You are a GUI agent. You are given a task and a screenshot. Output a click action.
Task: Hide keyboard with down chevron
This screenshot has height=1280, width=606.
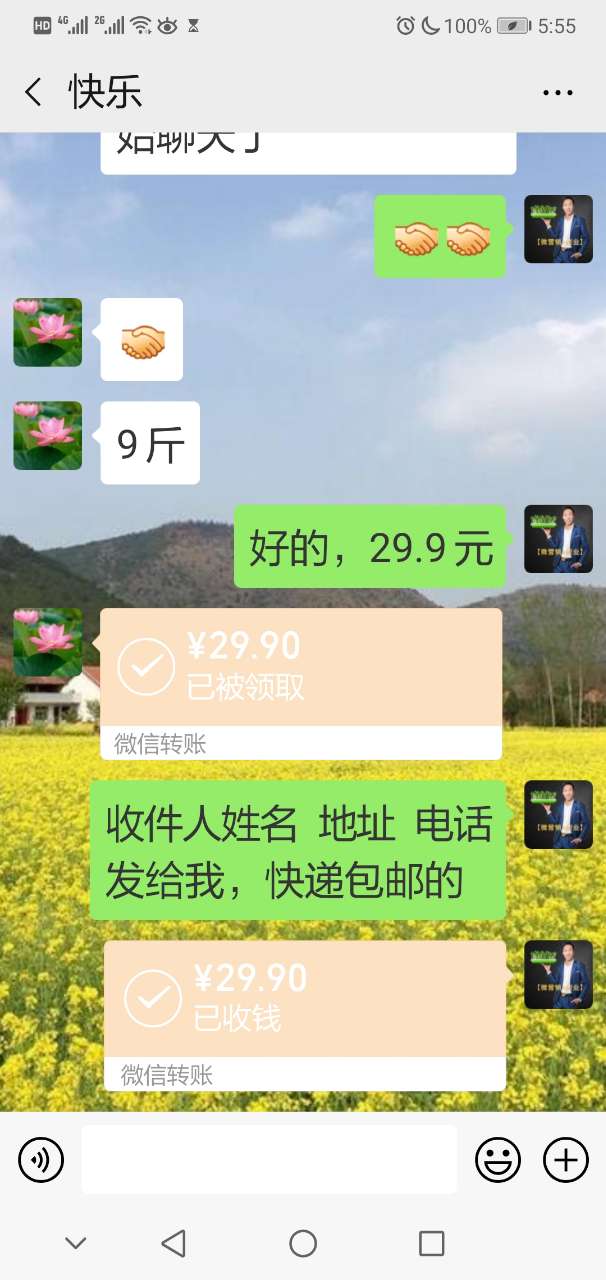(75, 1243)
